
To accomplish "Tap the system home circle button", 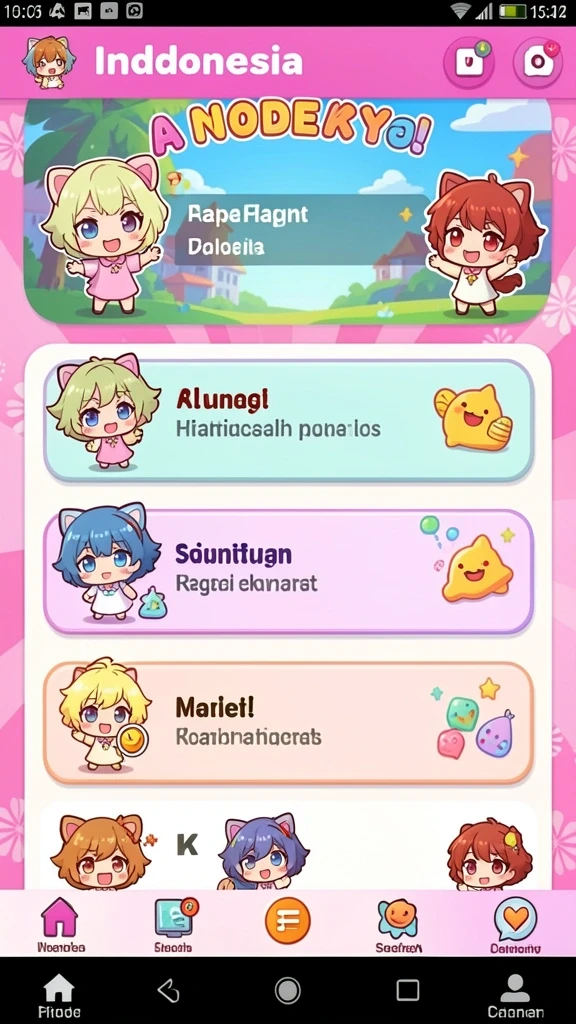I will point(288,990).
